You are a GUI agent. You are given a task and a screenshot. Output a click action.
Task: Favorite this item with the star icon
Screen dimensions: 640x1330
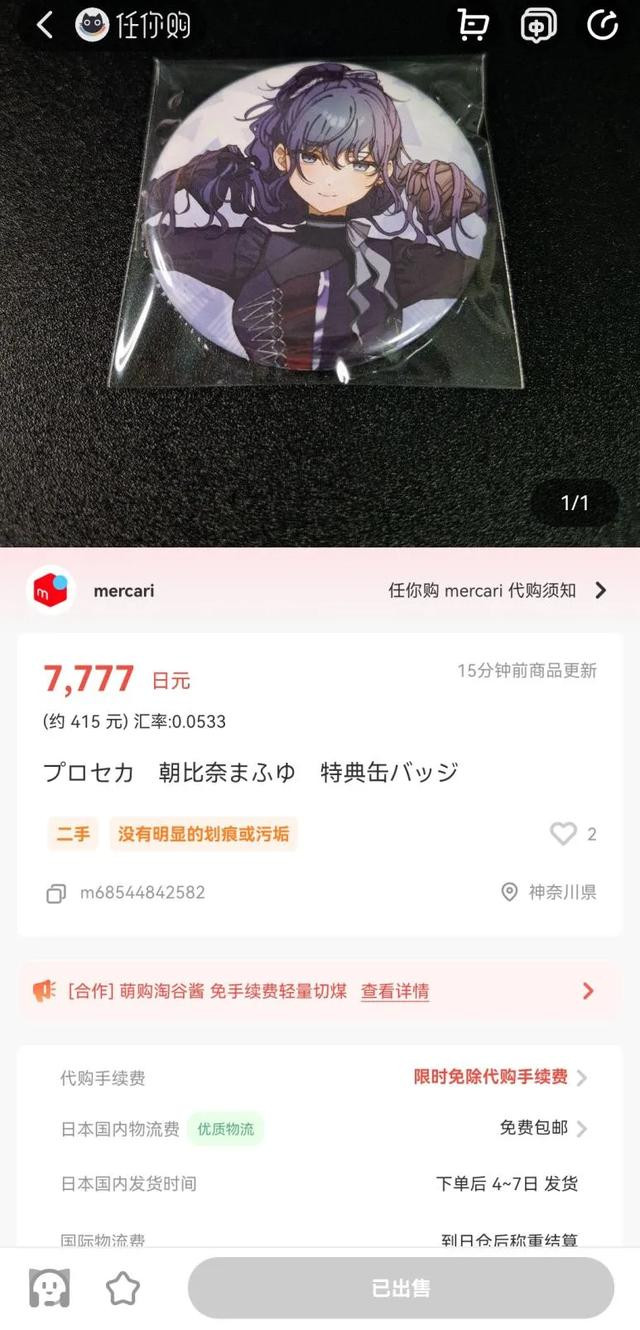click(x=123, y=1288)
